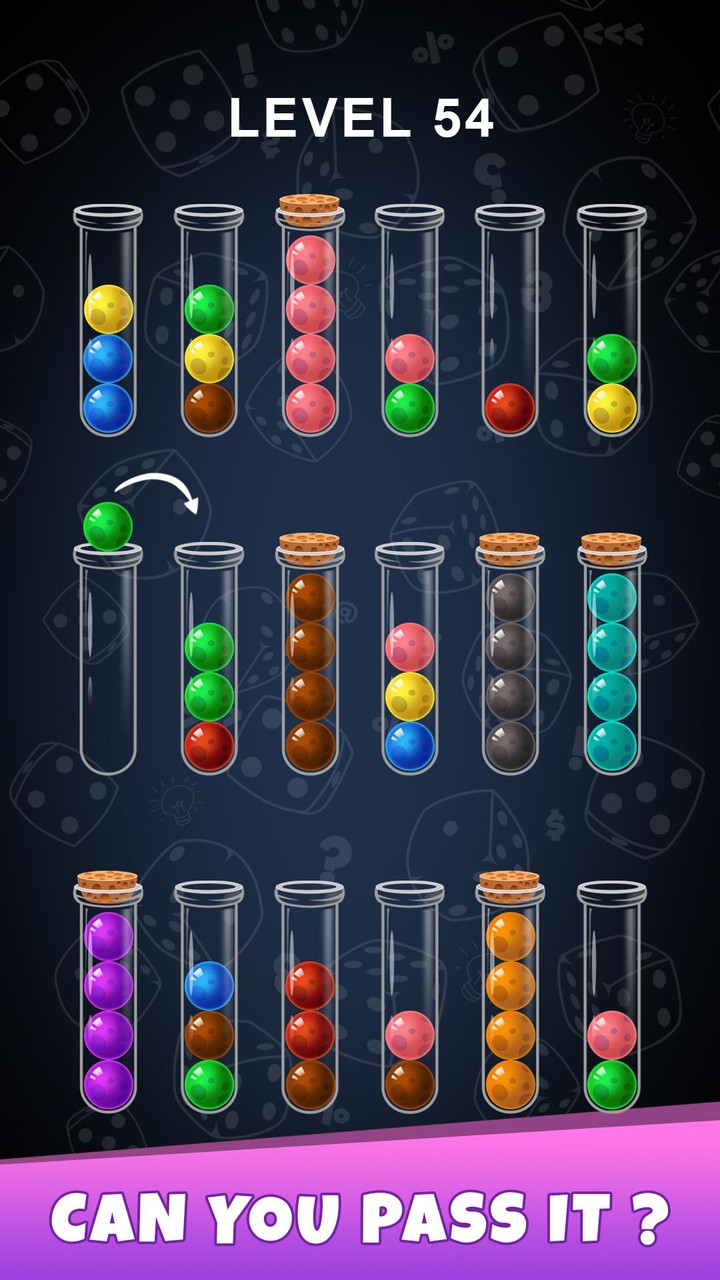Select the tube containing four orange balls

512,1000
